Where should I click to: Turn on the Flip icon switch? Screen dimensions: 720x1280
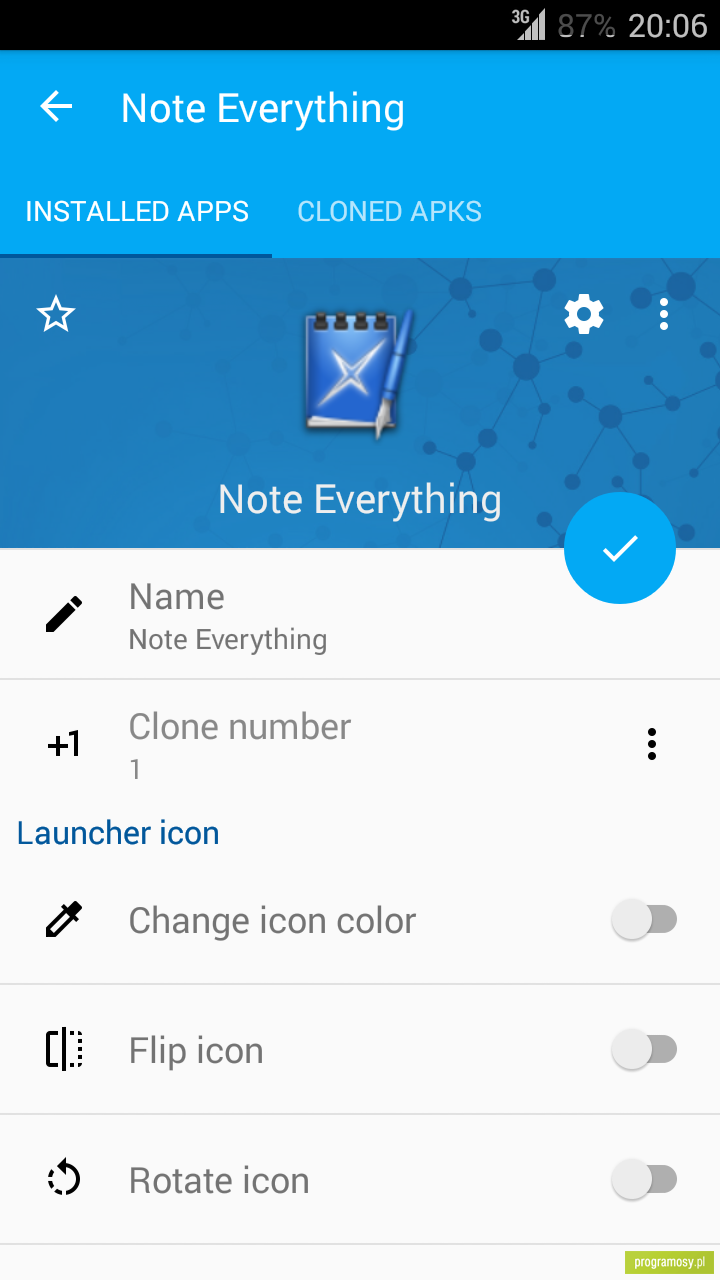pos(645,1050)
